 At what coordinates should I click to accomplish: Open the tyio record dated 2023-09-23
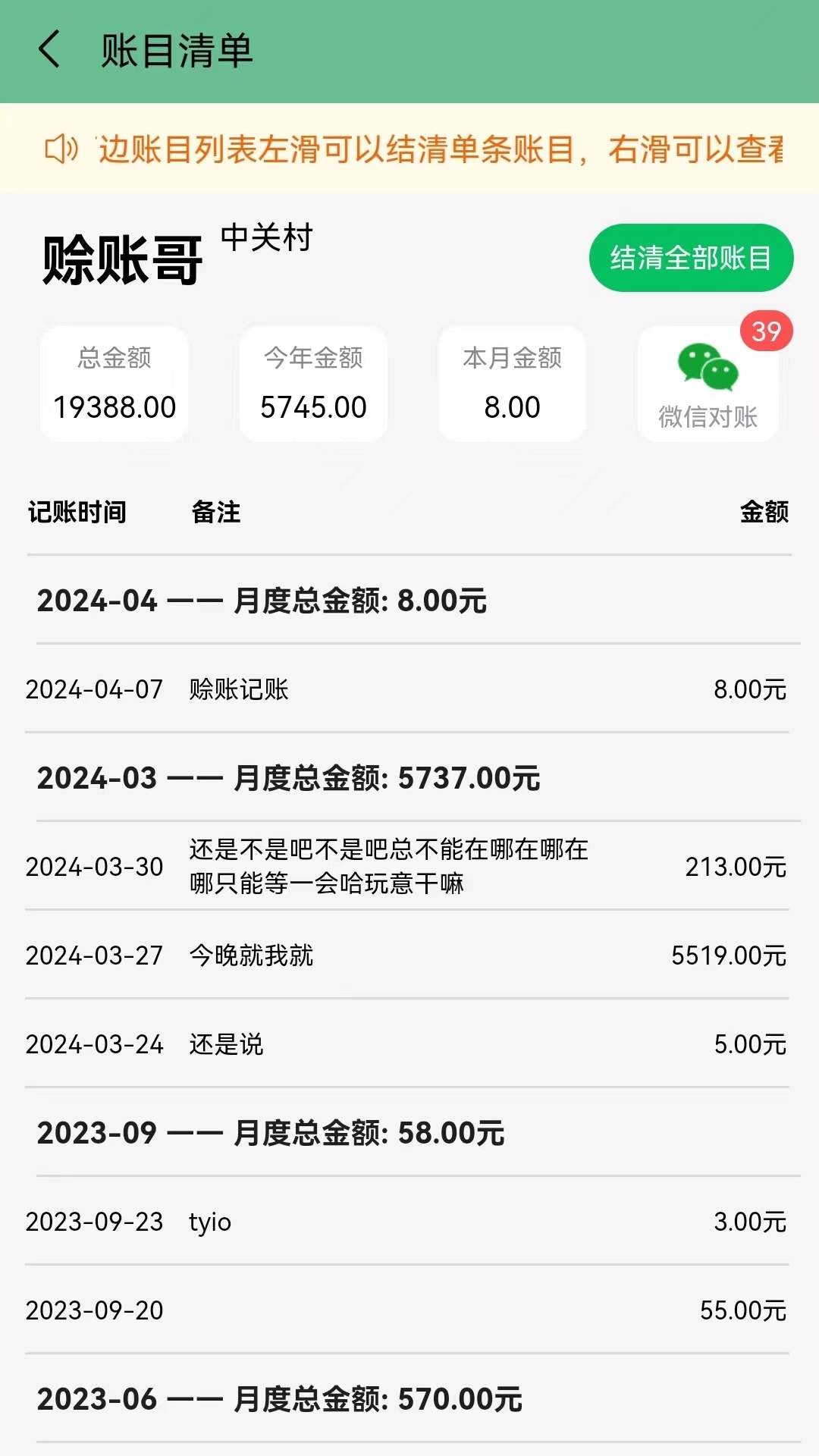[409, 1222]
